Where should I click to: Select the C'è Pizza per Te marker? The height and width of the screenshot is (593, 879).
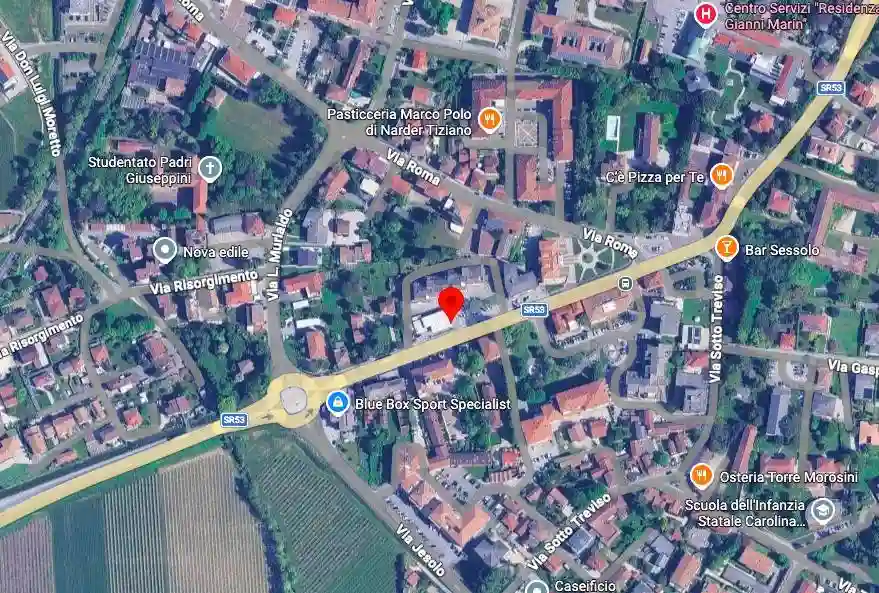pos(722,177)
